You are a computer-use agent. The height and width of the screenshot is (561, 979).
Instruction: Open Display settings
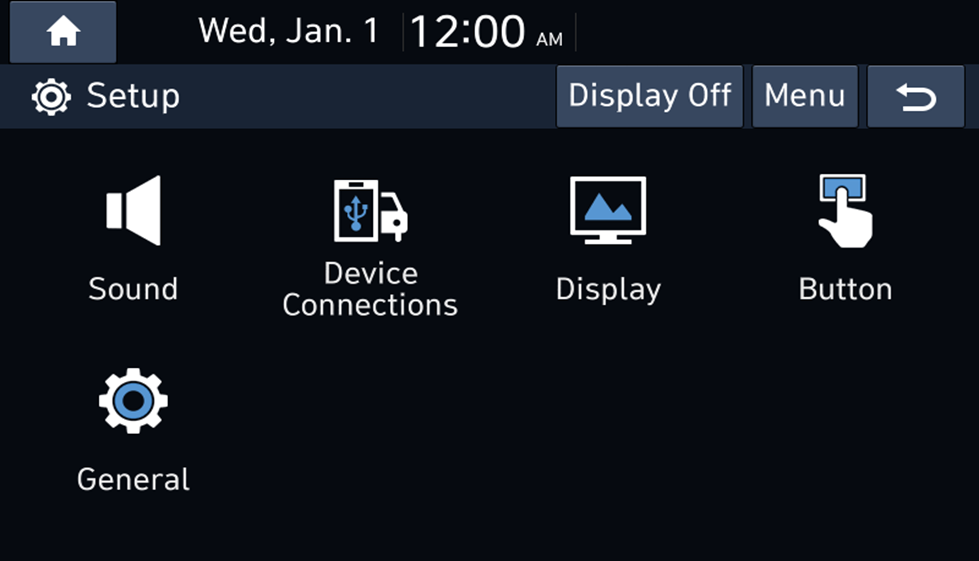(608, 237)
